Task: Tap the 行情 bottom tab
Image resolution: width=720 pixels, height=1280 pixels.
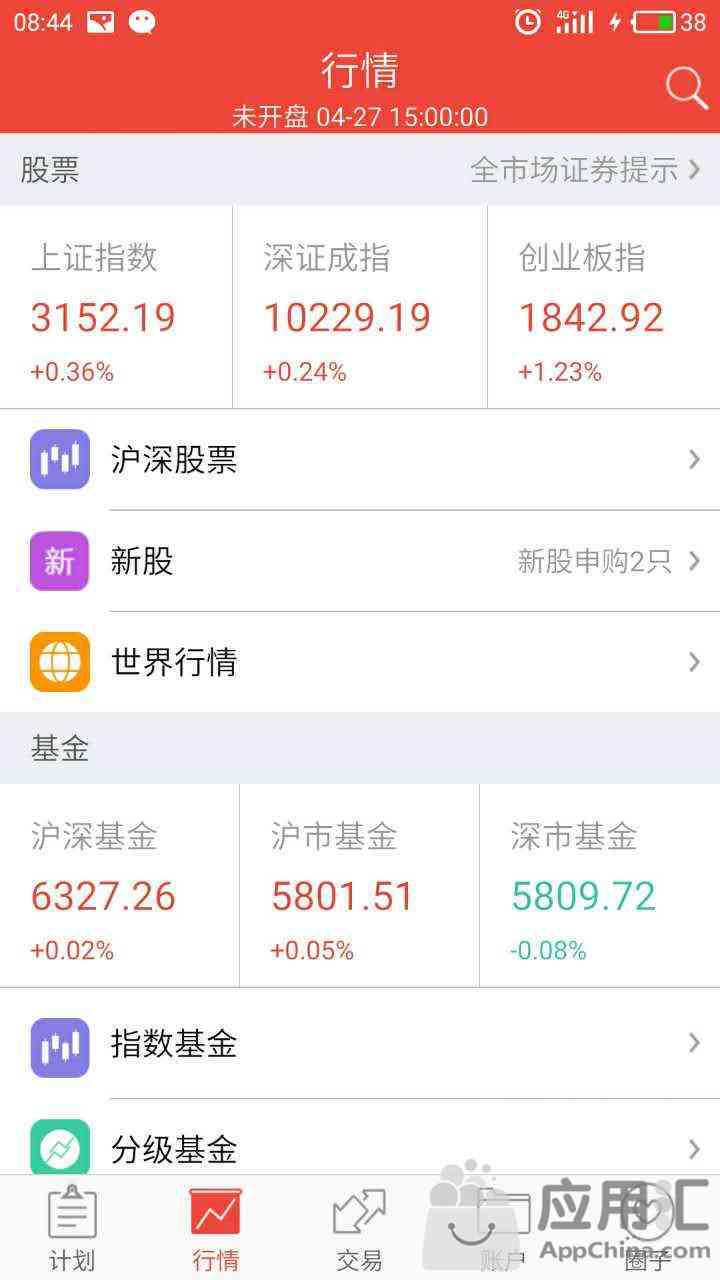Action: (216, 1228)
